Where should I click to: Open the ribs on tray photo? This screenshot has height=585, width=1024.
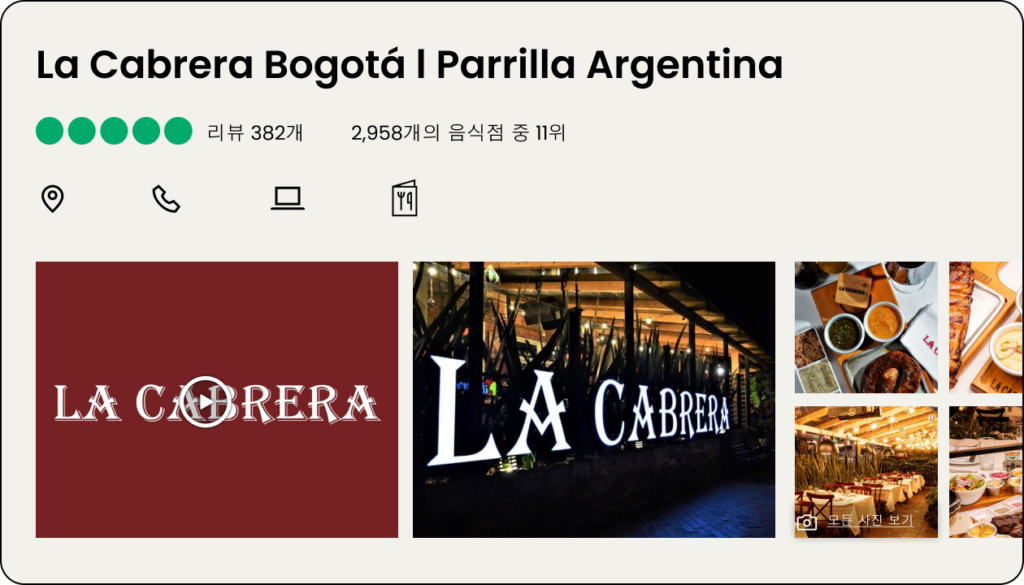pyautogui.click(x=985, y=327)
